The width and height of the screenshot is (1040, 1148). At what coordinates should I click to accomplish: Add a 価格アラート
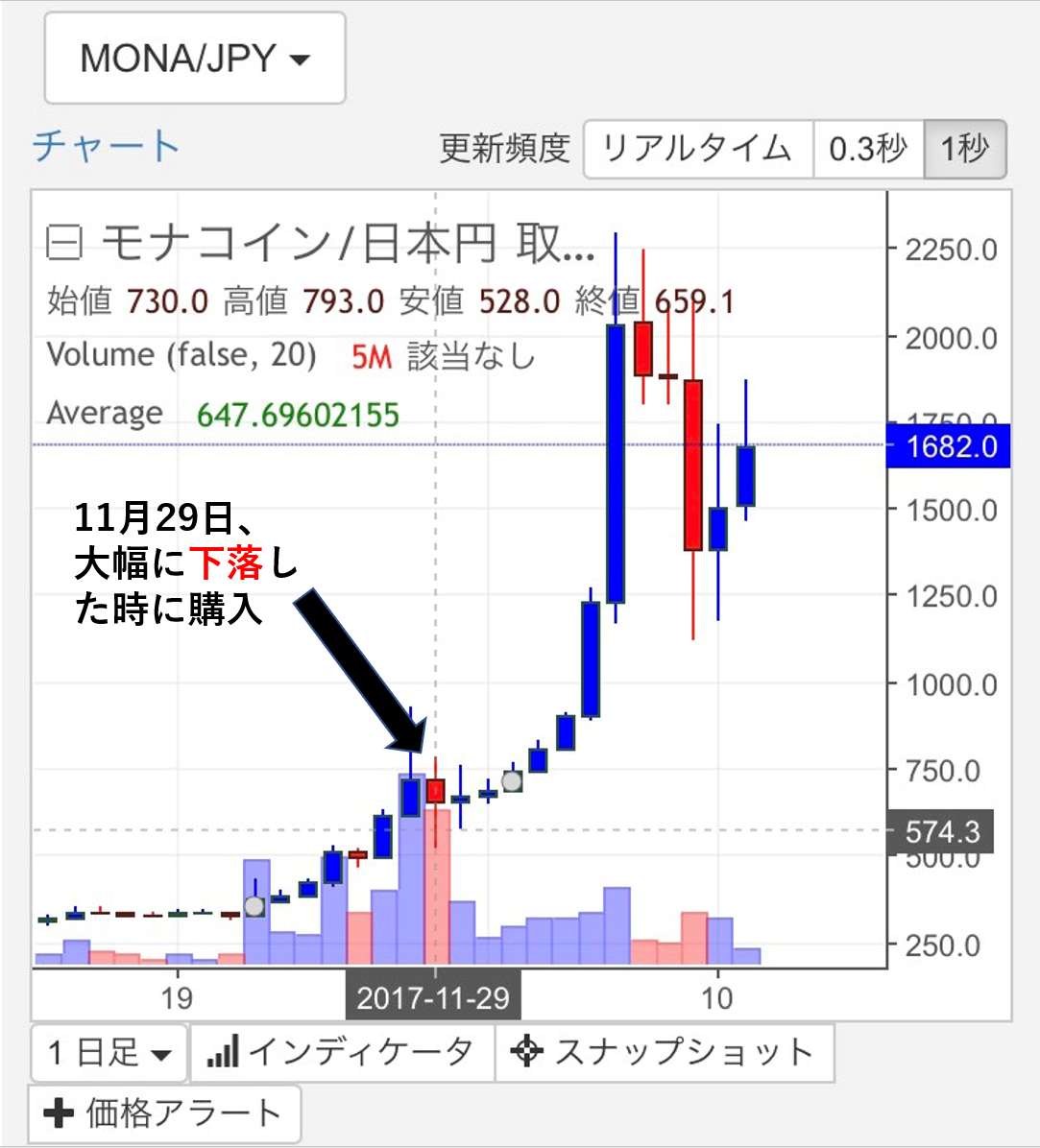(x=164, y=1113)
